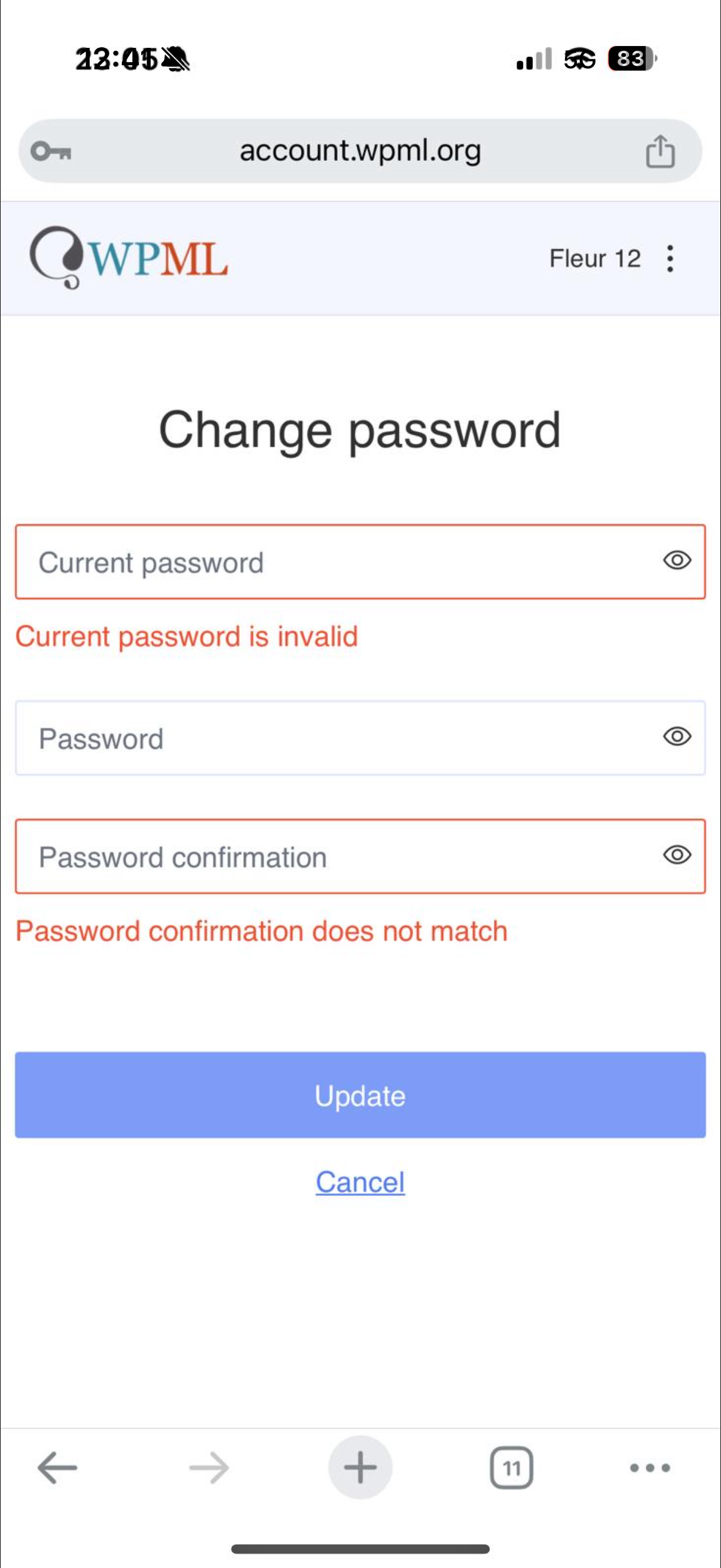Image resolution: width=721 pixels, height=1568 pixels.
Task: Show the Current password text
Action: [x=677, y=560]
